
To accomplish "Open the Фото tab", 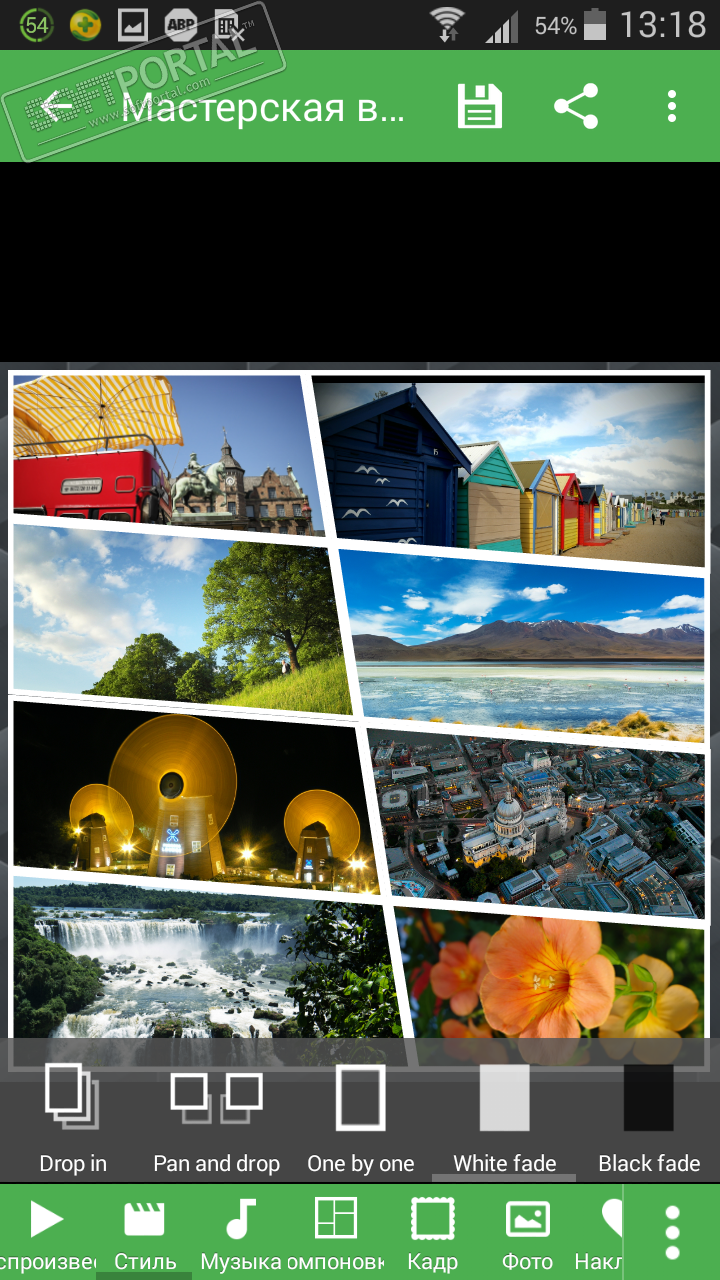I will coord(528,1232).
